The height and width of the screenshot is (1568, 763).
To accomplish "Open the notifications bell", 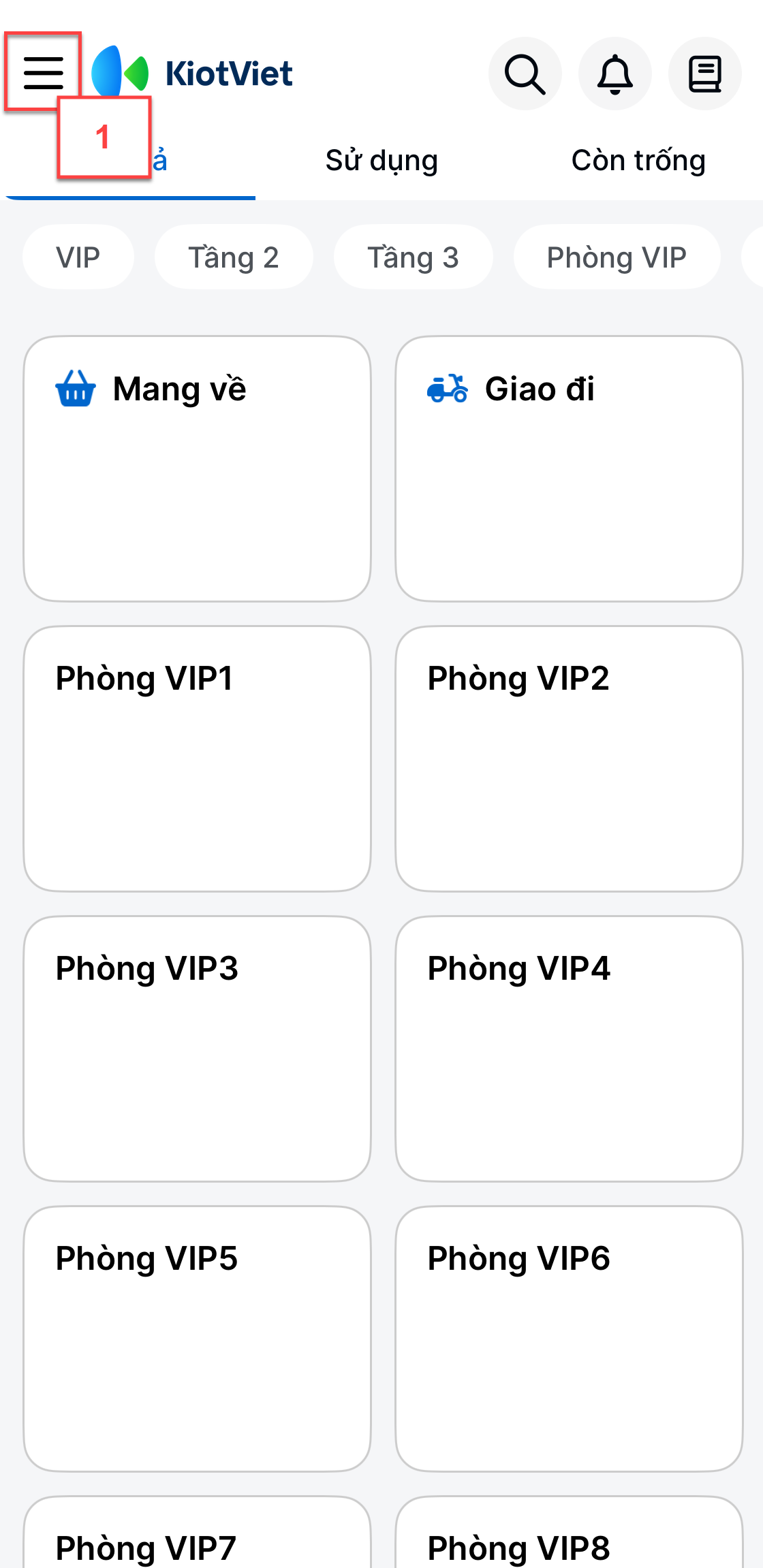I will click(x=614, y=74).
